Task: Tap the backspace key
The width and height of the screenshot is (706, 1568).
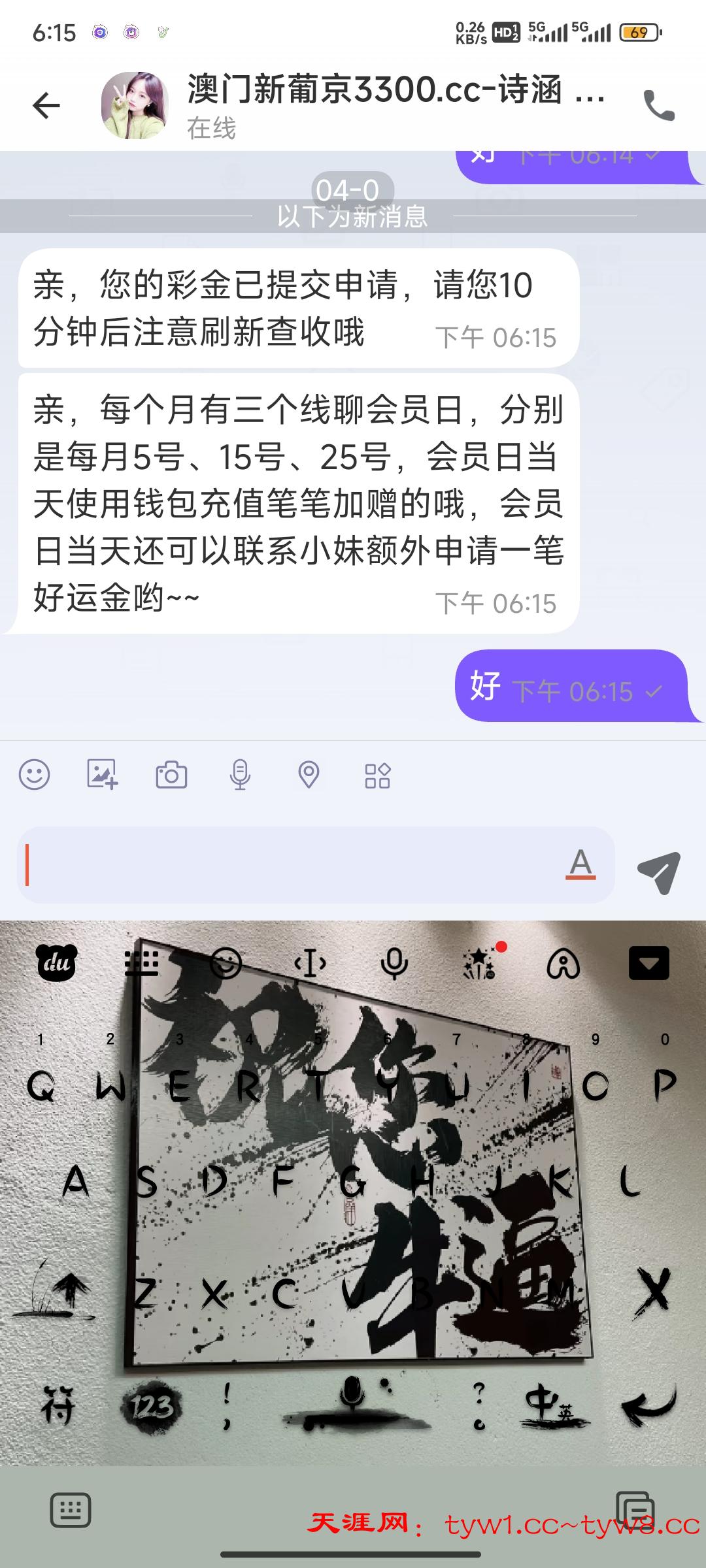Action: (x=654, y=1291)
